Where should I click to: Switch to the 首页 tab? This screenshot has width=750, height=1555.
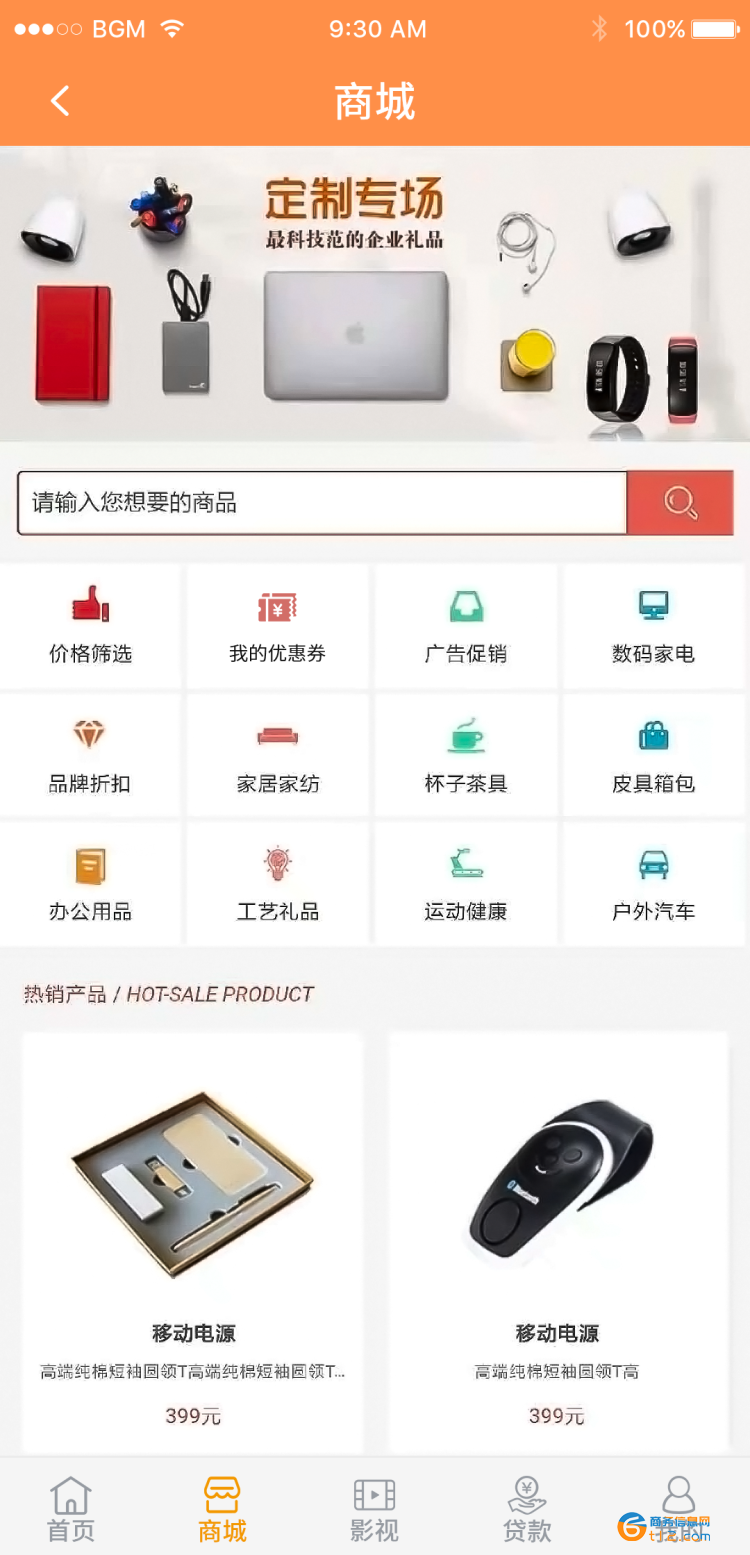[71, 1509]
